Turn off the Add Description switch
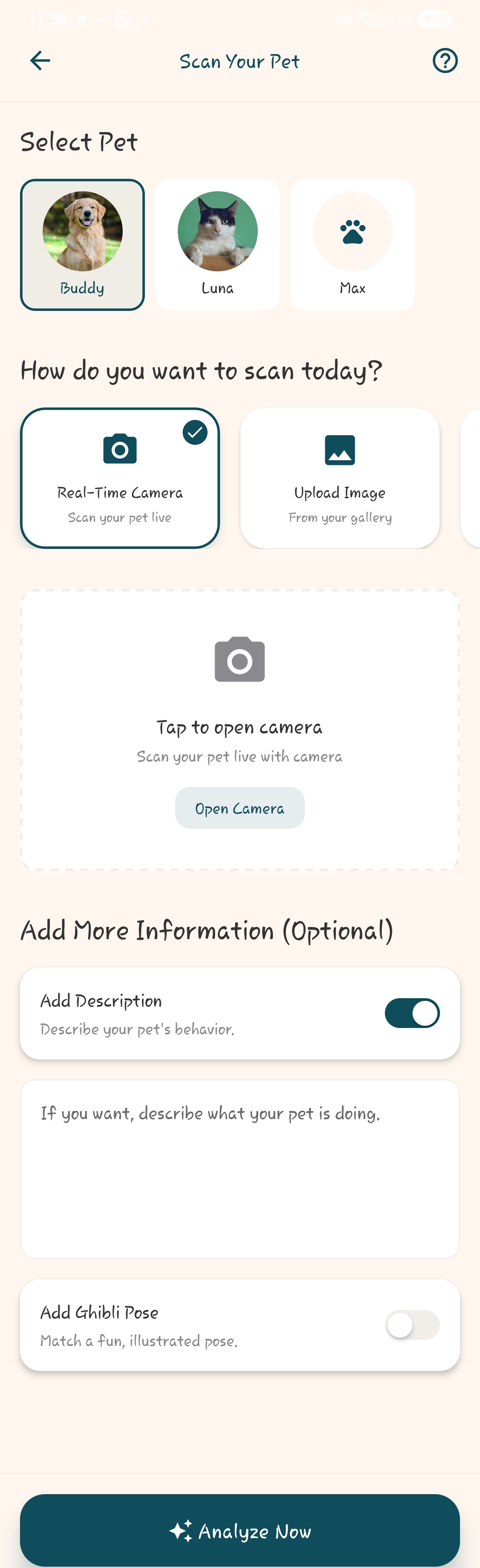Screen dimensions: 480x1568 click(412, 1013)
